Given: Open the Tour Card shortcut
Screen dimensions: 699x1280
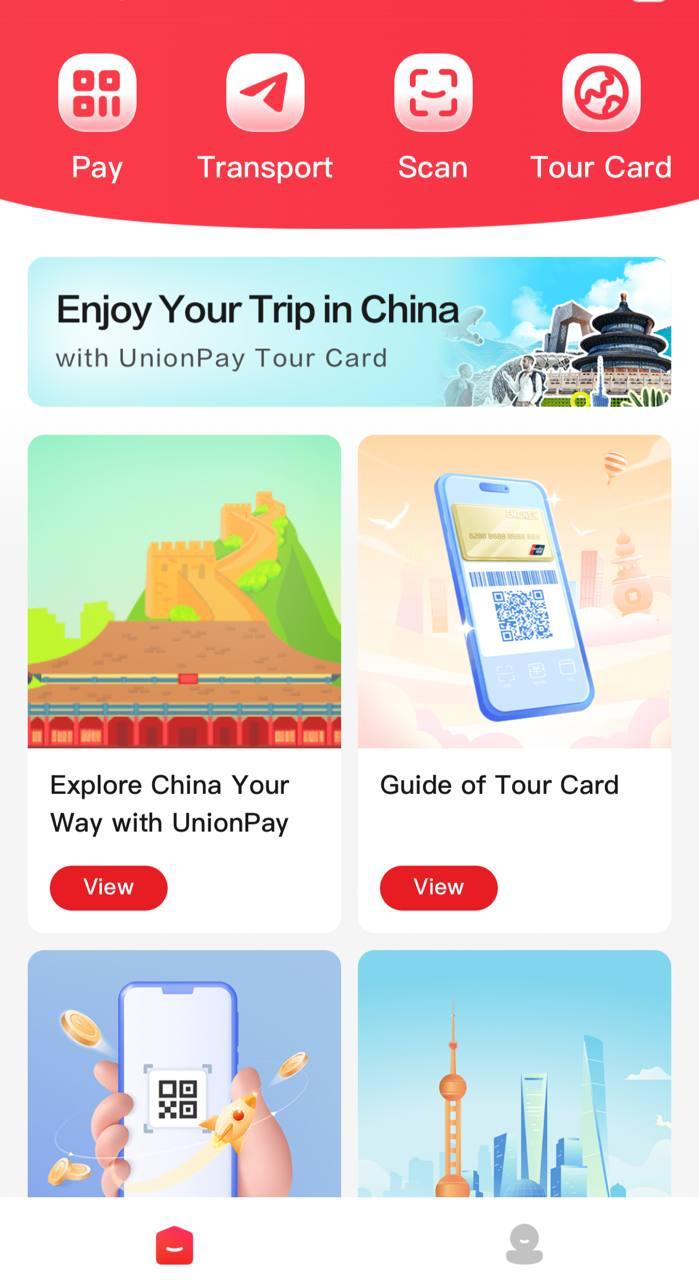Looking at the screenshot, I should pyautogui.click(x=601, y=94).
